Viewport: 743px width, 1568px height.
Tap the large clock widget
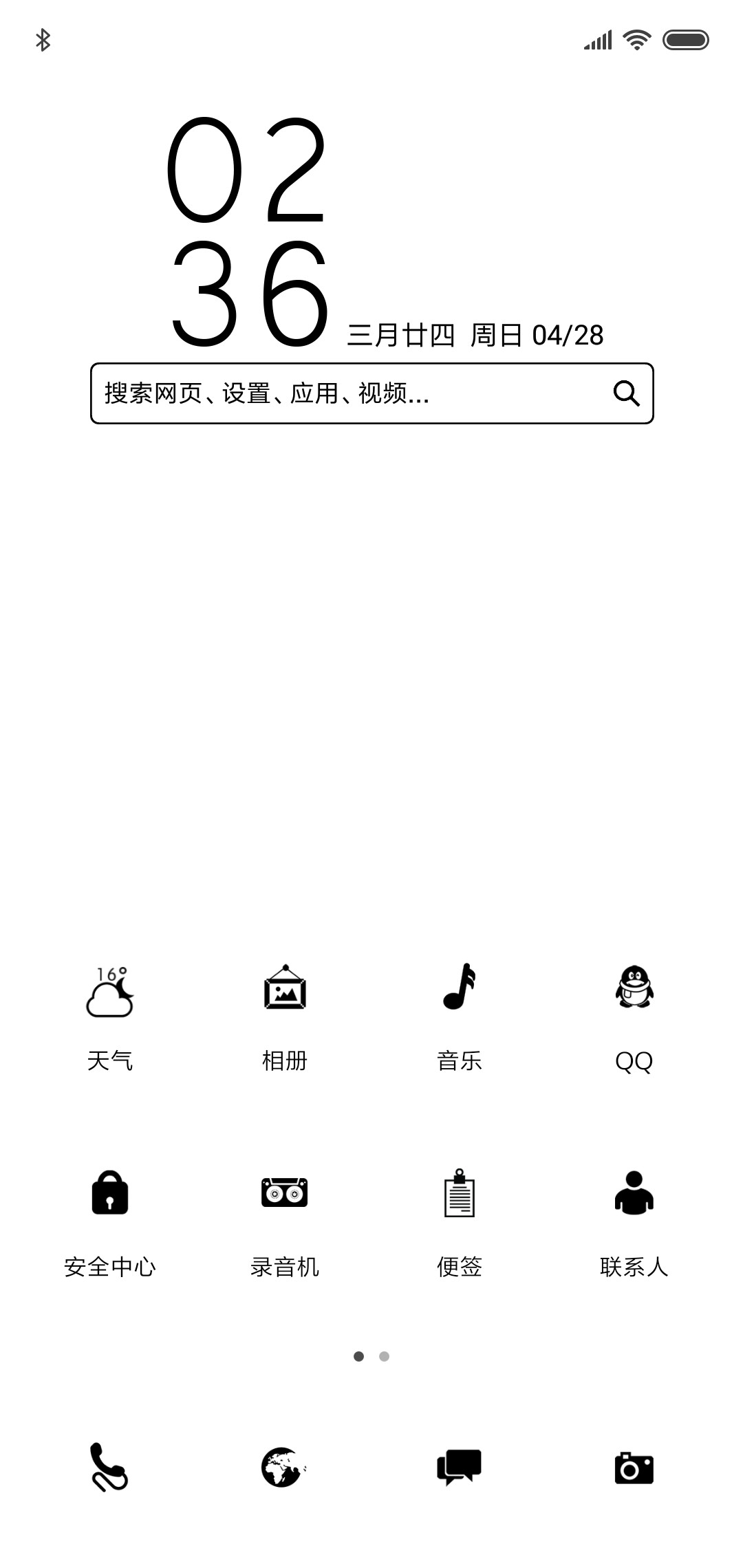click(x=248, y=232)
